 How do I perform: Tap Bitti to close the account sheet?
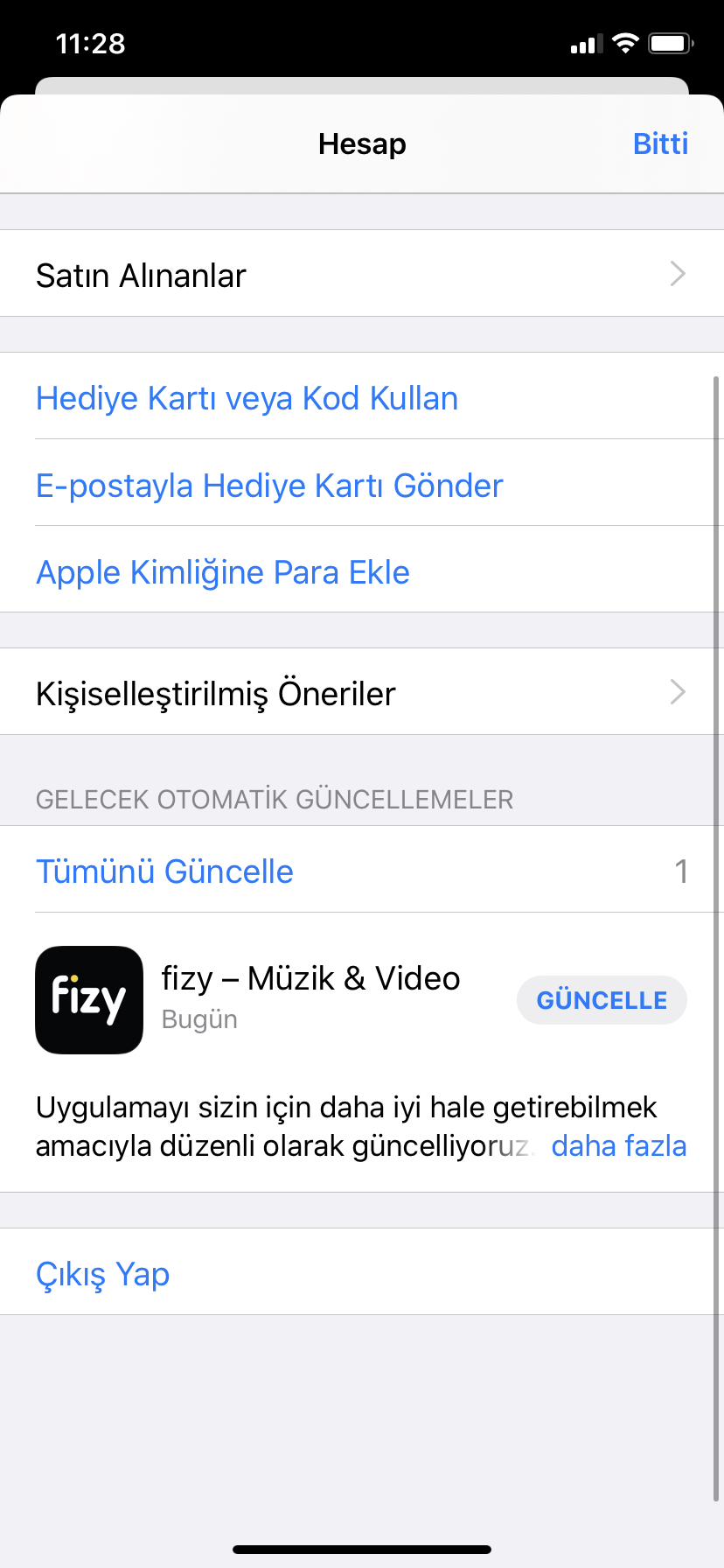pyautogui.click(x=660, y=143)
